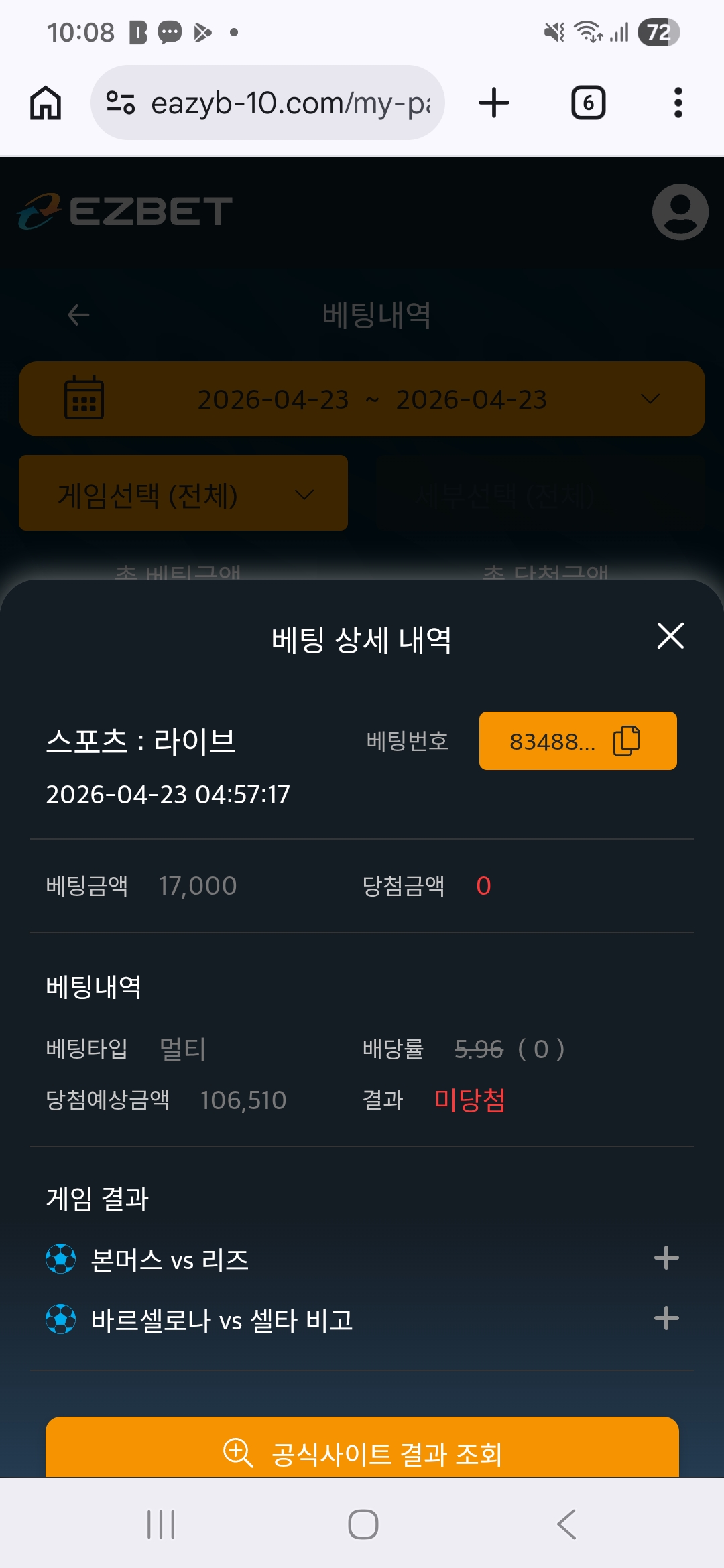Show recent apps from navigation bar
Viewport: 724px width, 1568px height.
click(x=161, y=1524)
